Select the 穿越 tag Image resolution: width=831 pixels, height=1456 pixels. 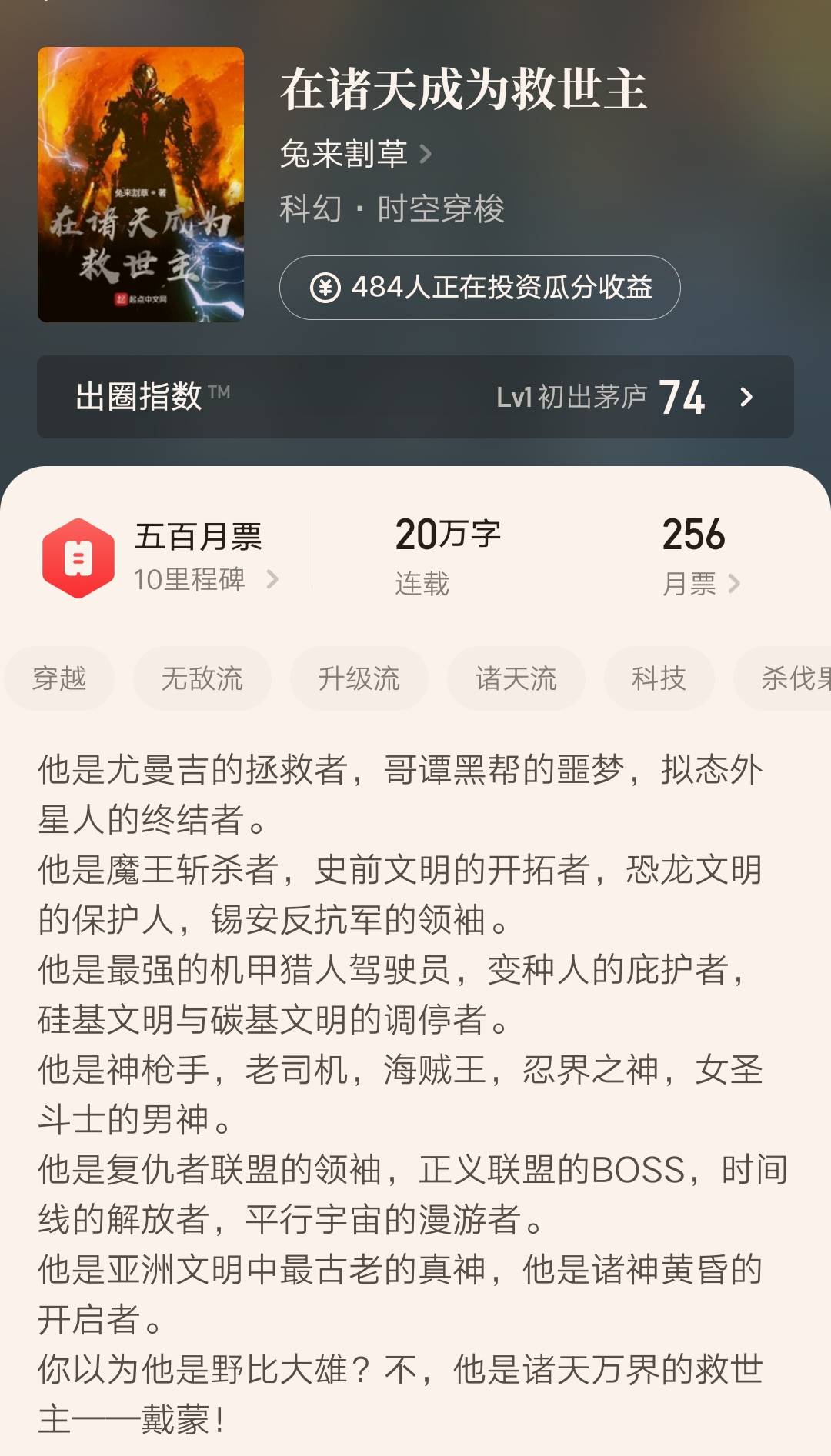coord(60,678)
